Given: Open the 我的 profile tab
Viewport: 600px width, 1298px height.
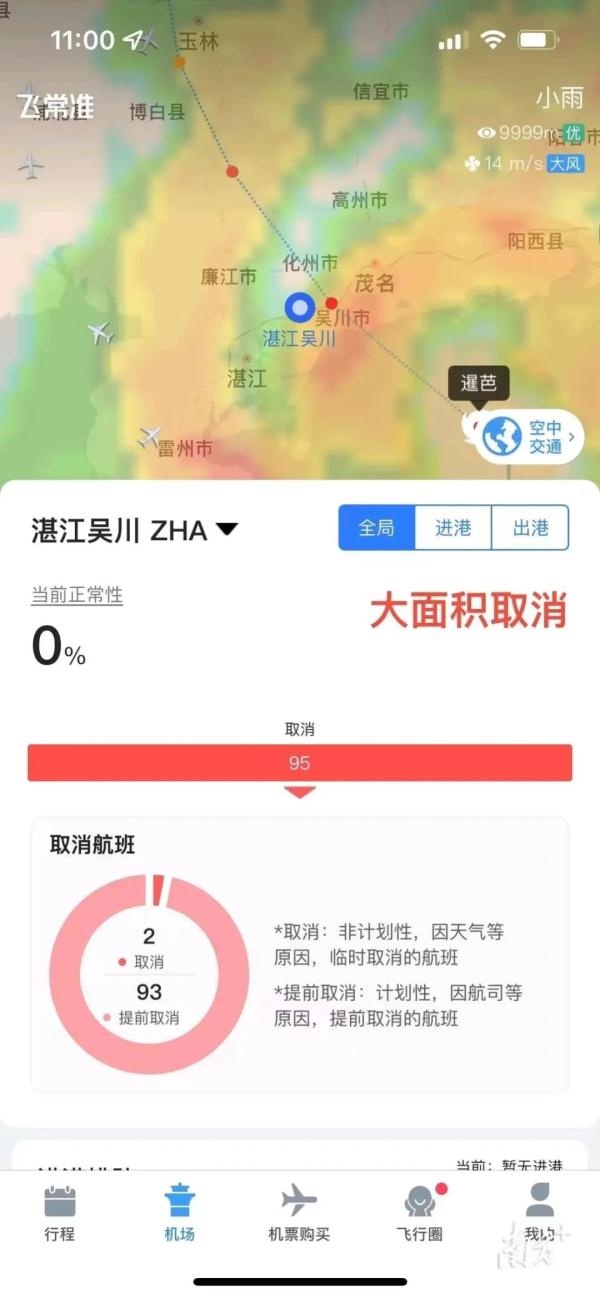Looking at the screenshot, I should pos(539,1213).
